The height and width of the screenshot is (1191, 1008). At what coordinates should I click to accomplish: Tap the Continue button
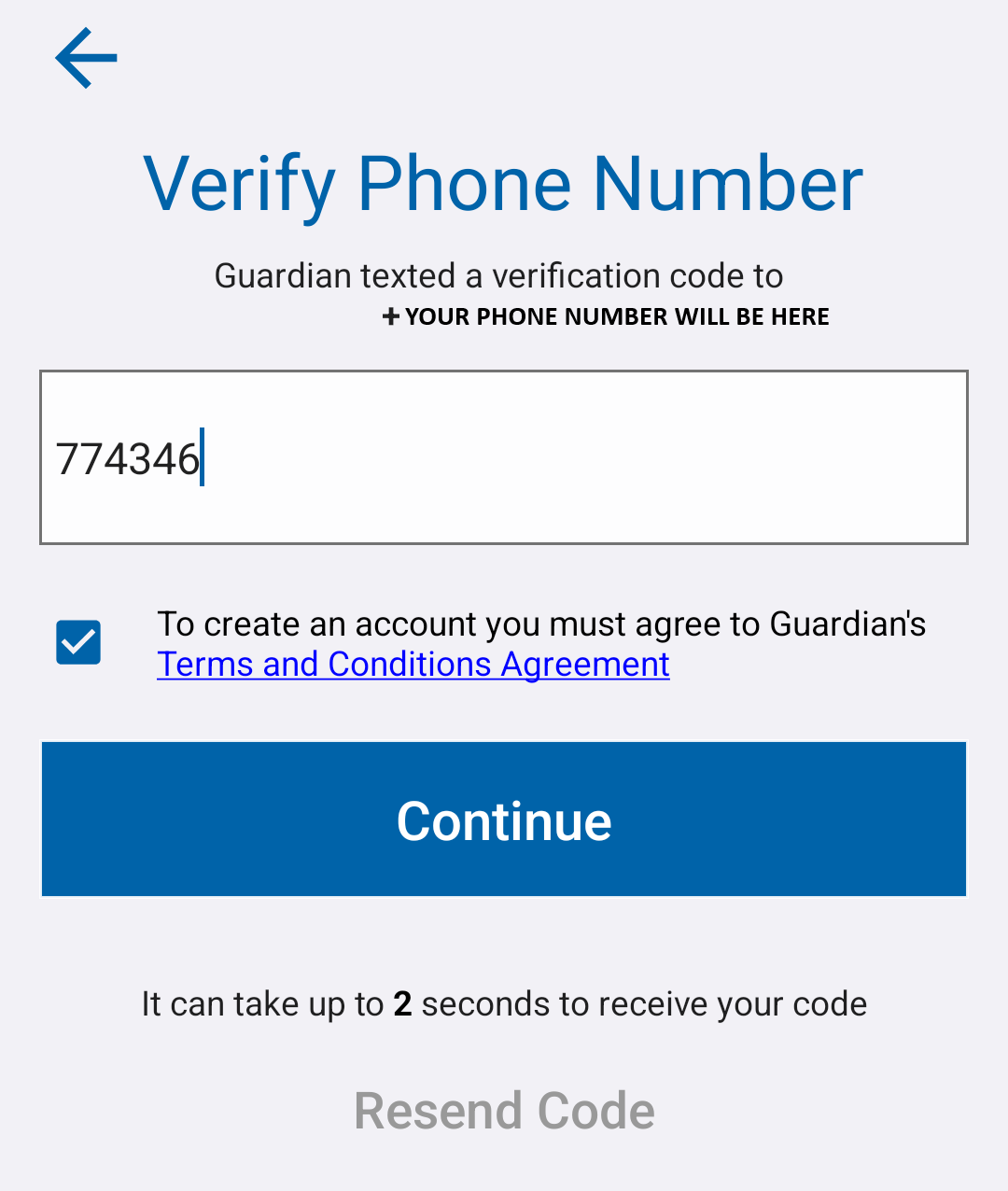pyautogui.click(x=504, y=820)
